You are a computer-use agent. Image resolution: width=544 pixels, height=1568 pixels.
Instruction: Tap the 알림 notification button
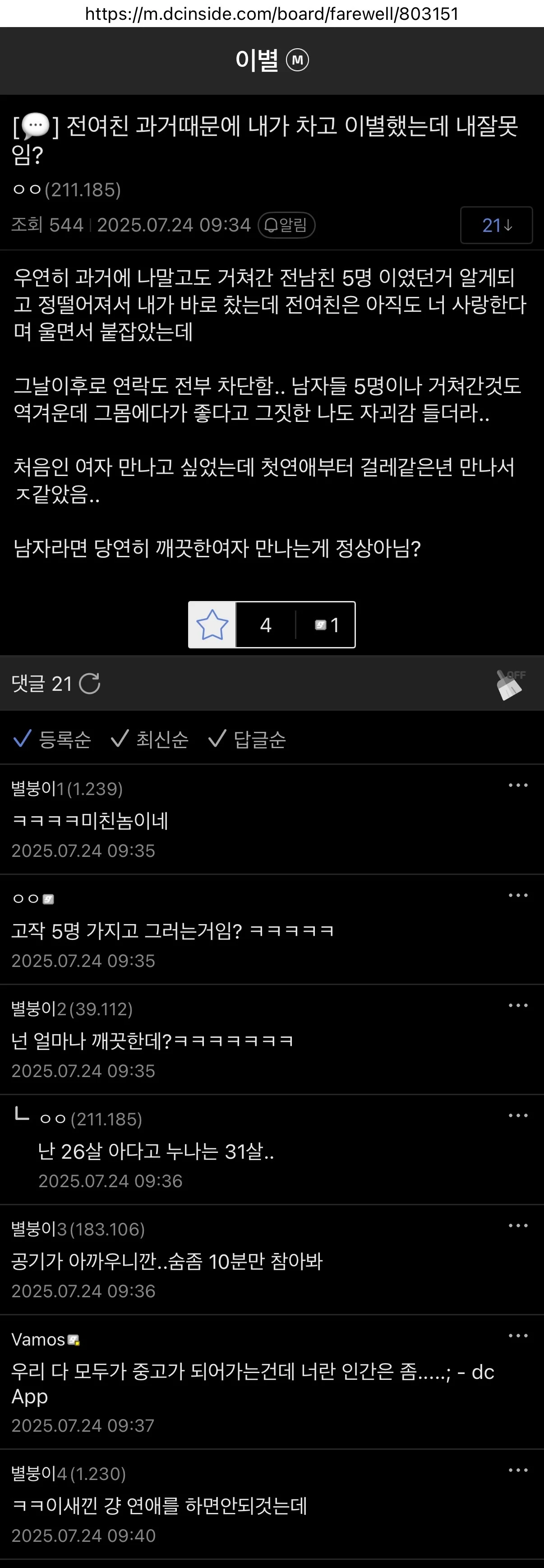[x=286, y=225]
